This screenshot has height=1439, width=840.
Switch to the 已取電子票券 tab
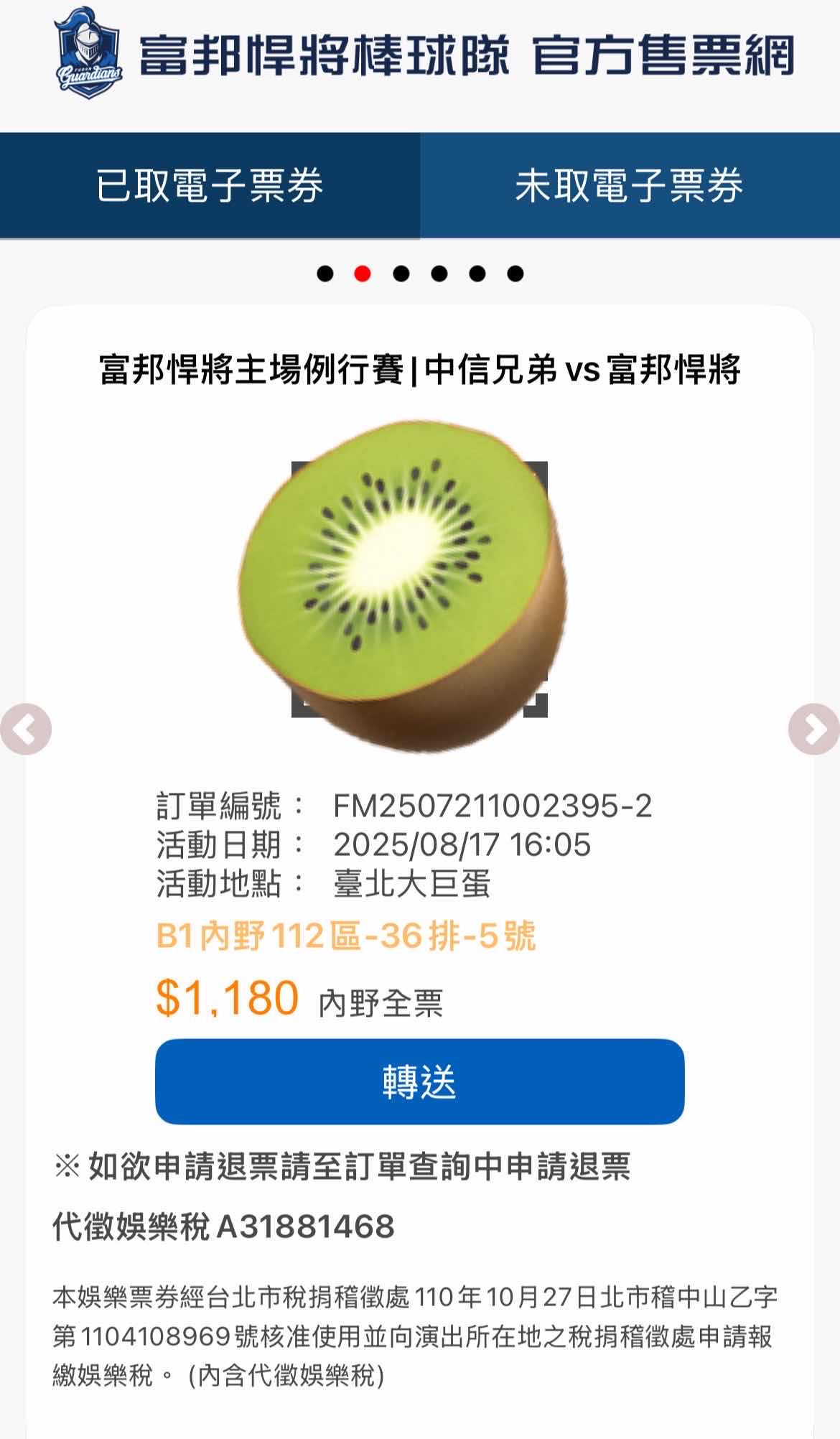point(210,185)
